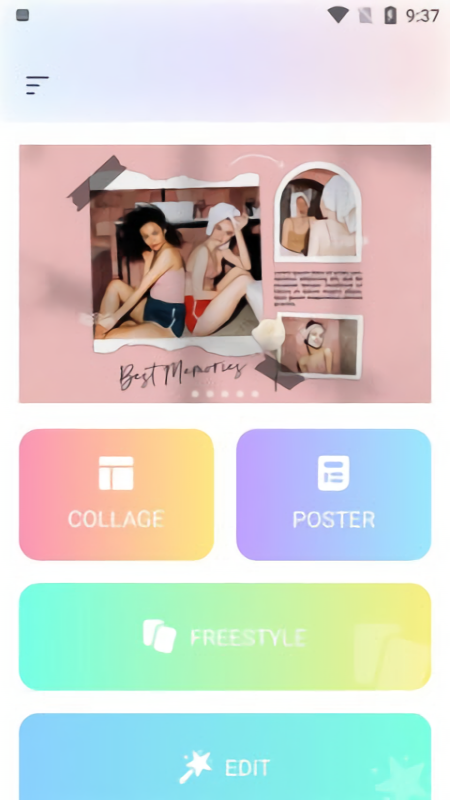This screenshot has width=450, height=800.
Task: Choose Freestyle mode
Action: [x=225, y=637]
